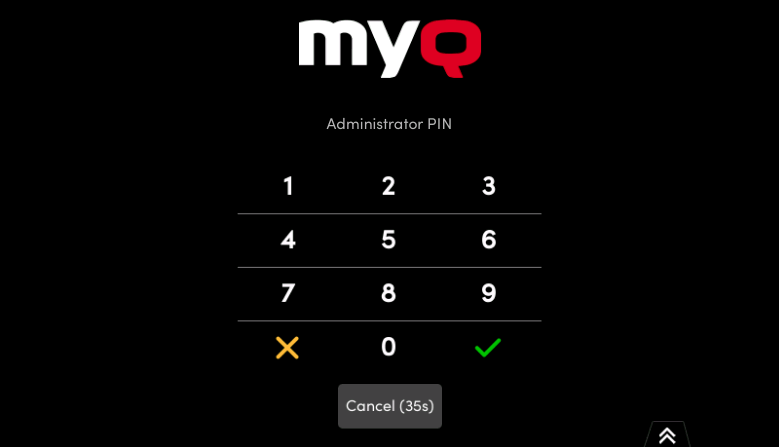Tap number 2 on the keypad

pos(388,186)
